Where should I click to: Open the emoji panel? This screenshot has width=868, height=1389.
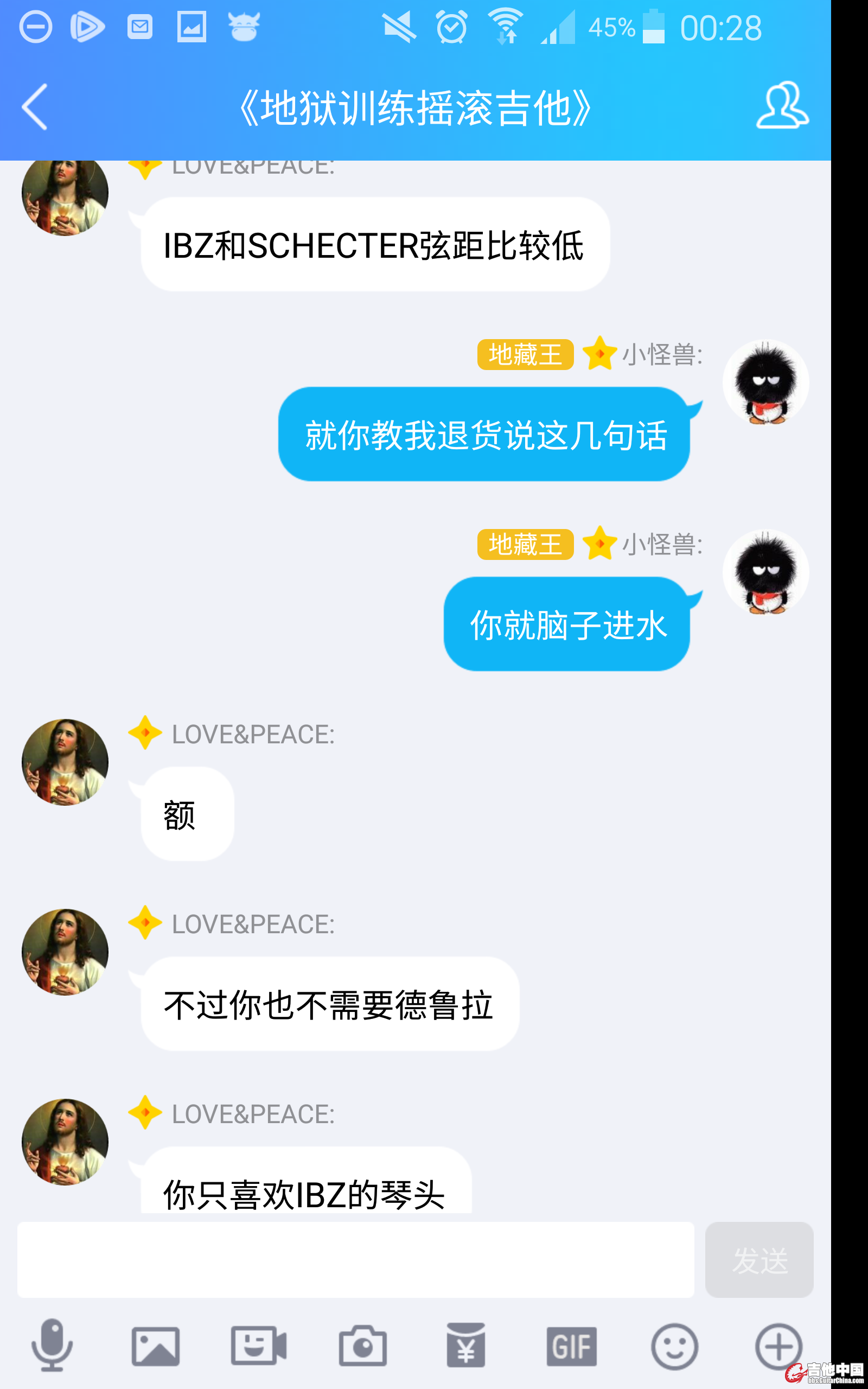coord(674,1346)
